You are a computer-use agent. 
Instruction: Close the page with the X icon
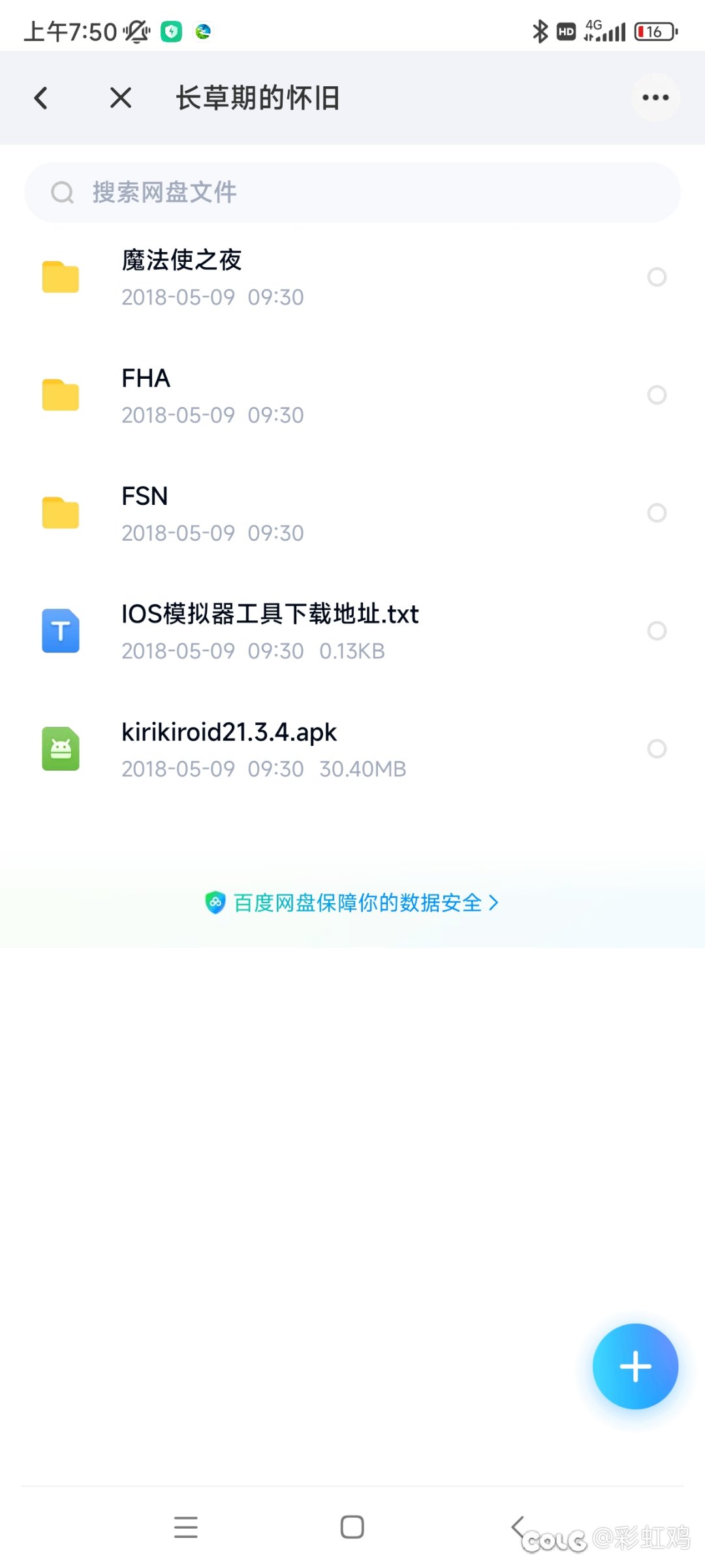[121, 98]
